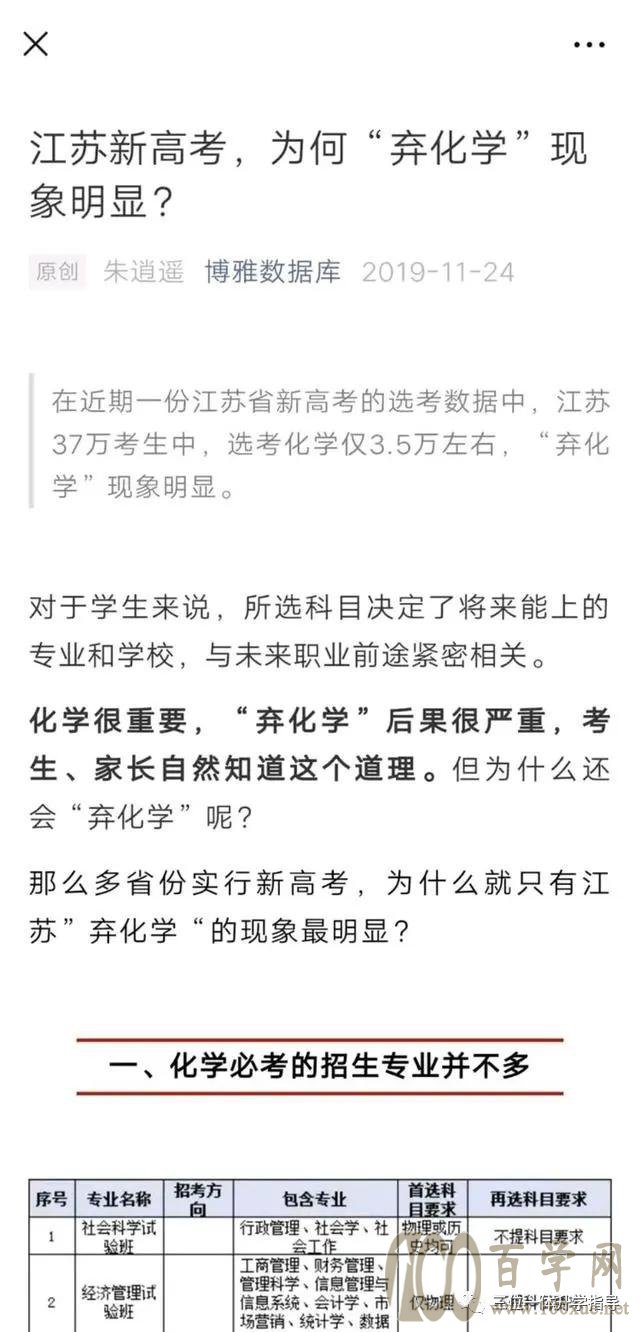Open the three-dot more menu

click(x=589, y=44)
